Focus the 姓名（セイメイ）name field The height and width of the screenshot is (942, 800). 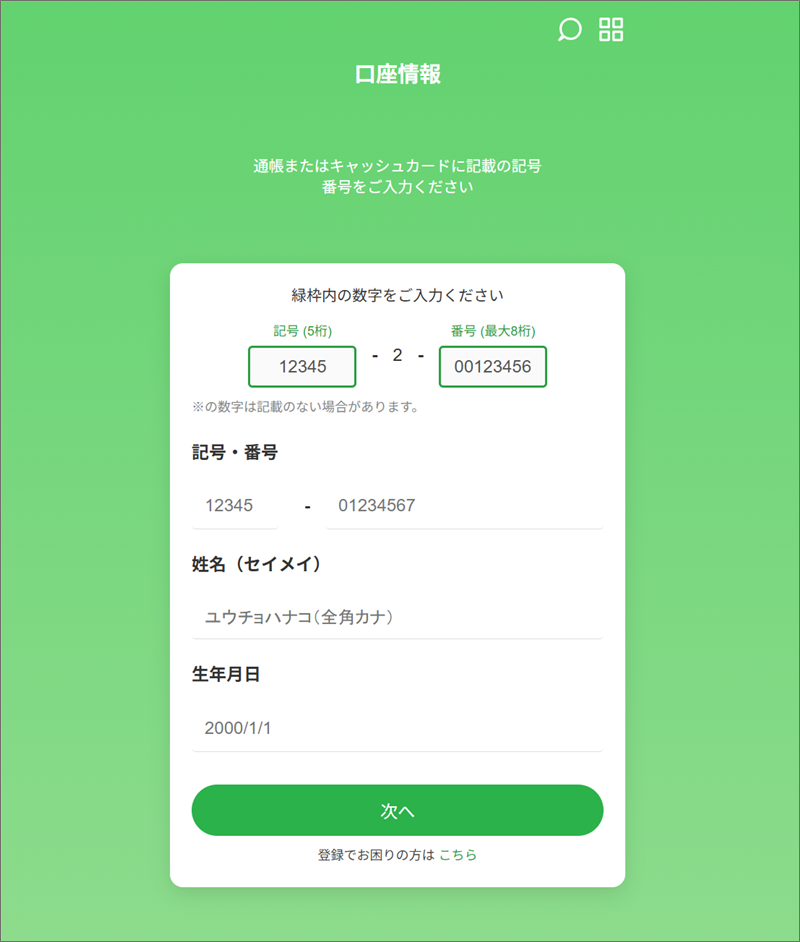click(397, 618)
